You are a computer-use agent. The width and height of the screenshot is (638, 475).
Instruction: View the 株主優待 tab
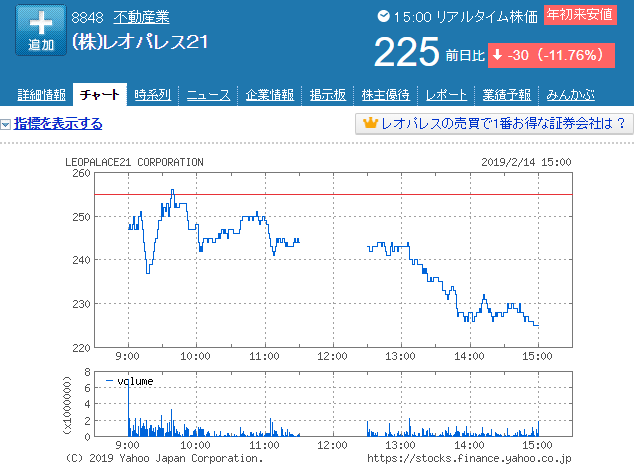point(386,95)
